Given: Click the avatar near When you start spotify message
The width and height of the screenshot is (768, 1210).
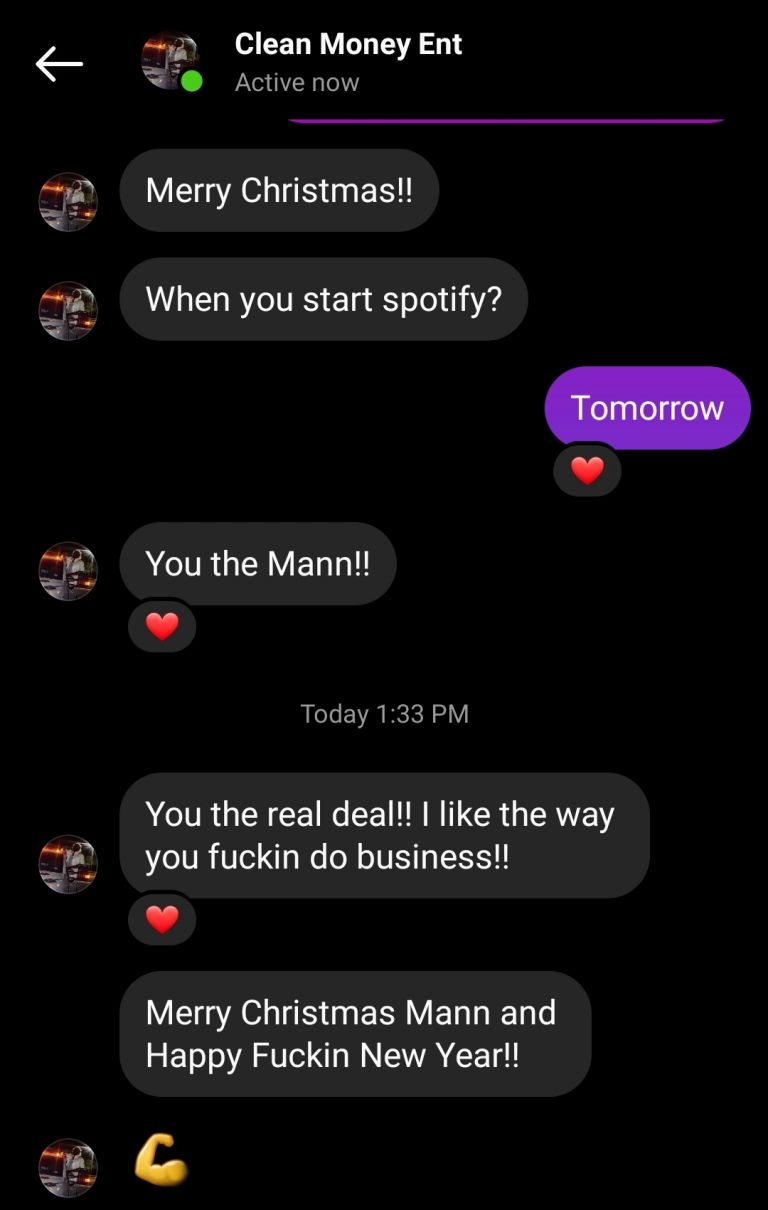Looking at the screenshot, I should (67, 310).
